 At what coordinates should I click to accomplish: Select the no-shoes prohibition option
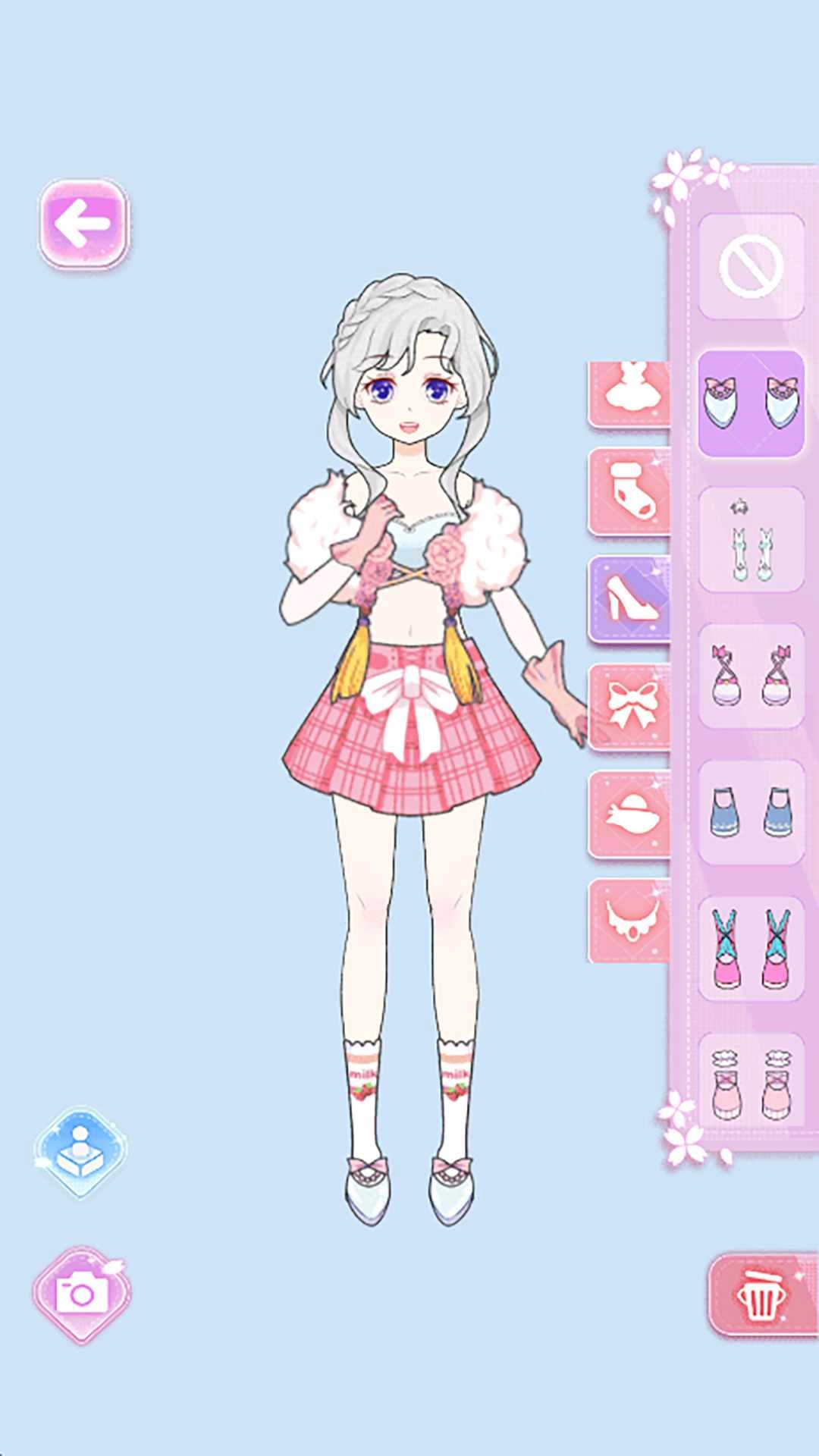[752, 265]
